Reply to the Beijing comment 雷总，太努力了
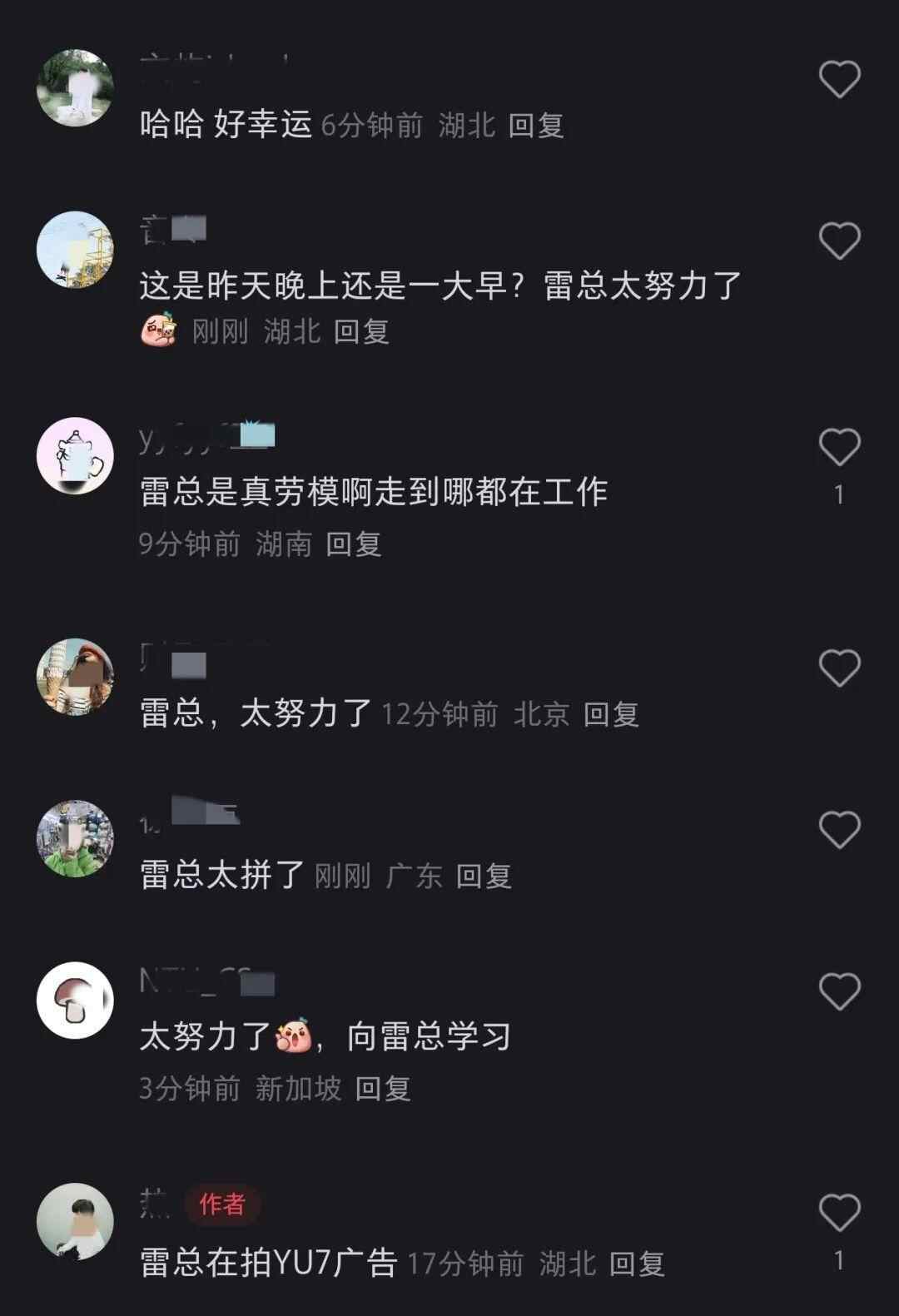Screen dimensions: 899x1316 tap(611, 714)
